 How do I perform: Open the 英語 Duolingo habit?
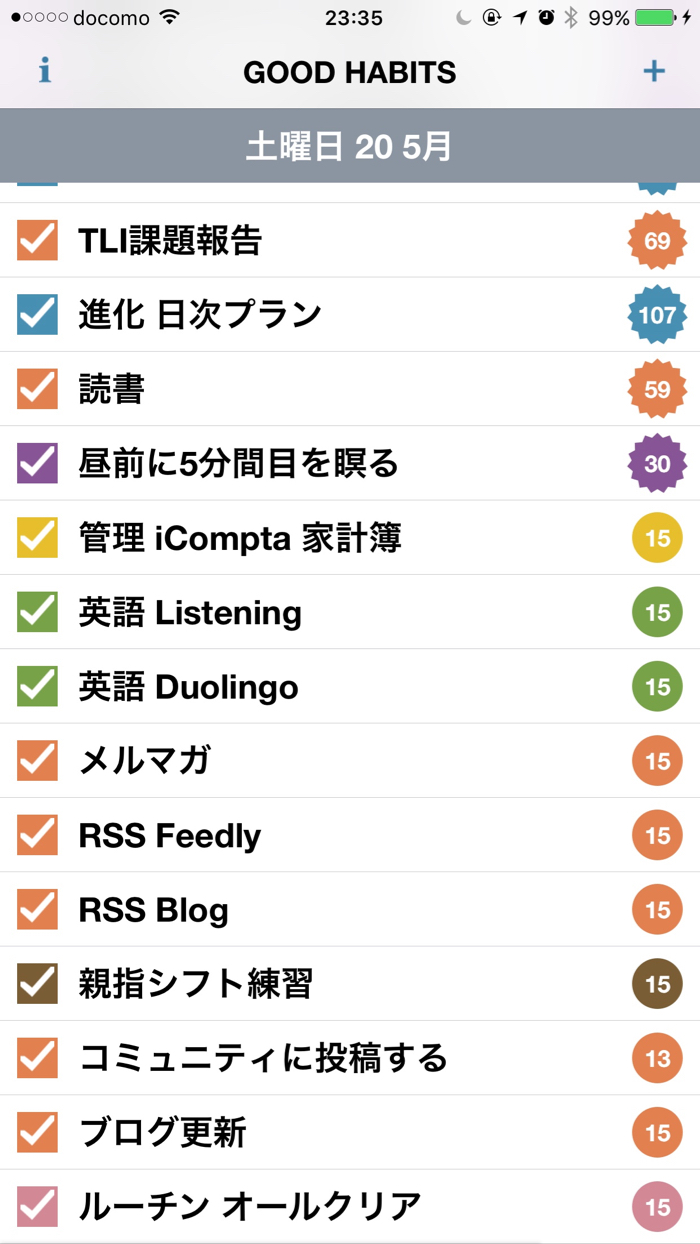350,687
